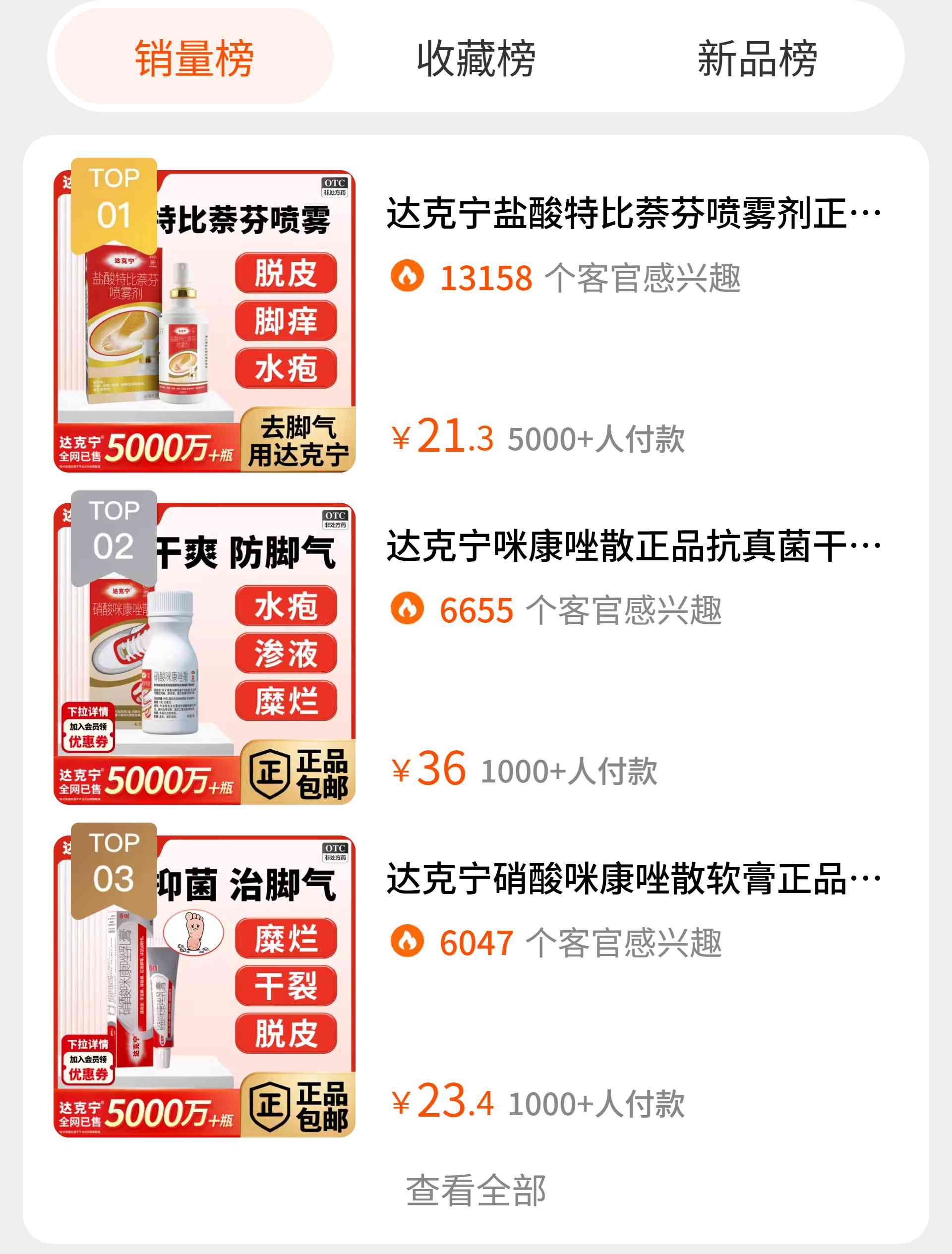The image size is (952, 1254).
Task: Open the 新品榜 tab
Action: point(757,58)
